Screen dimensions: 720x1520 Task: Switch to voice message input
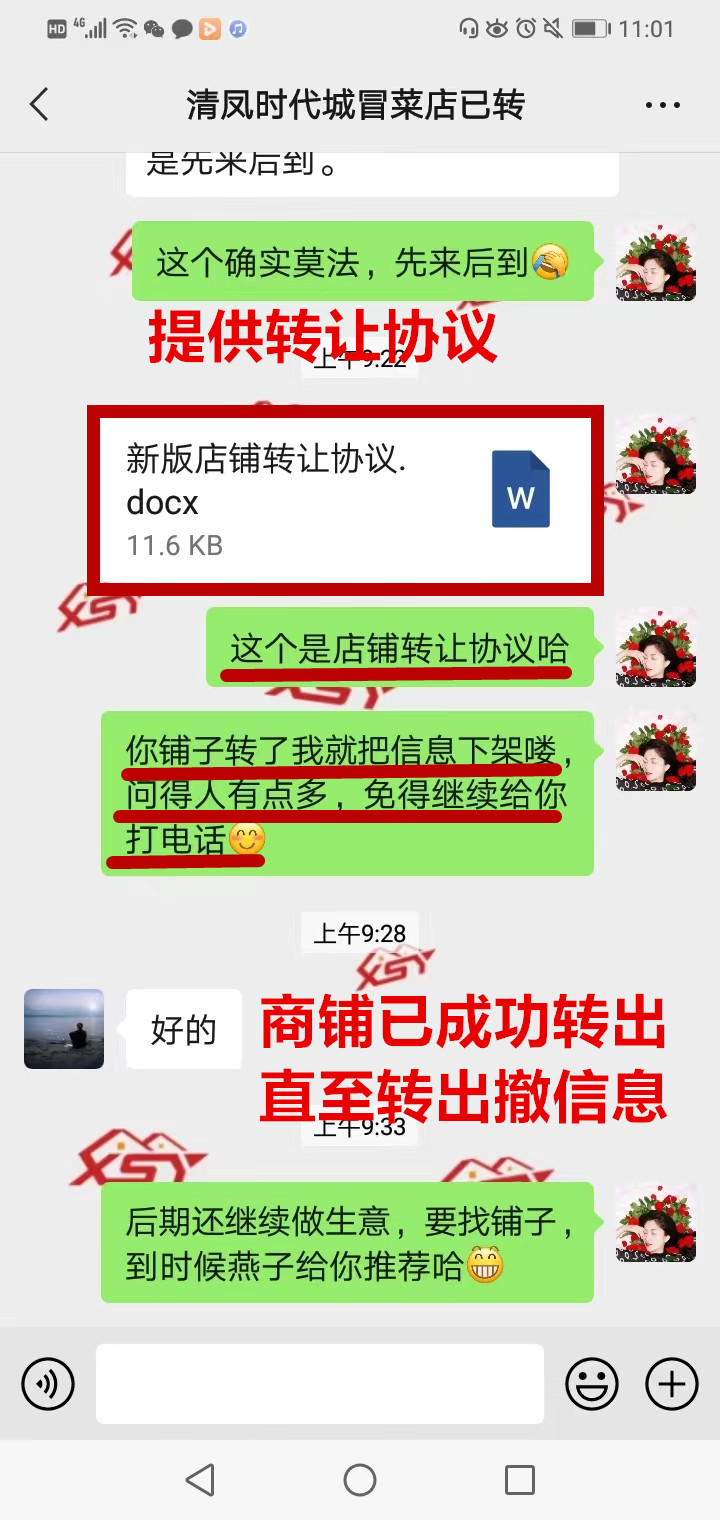click(48, 1384)
